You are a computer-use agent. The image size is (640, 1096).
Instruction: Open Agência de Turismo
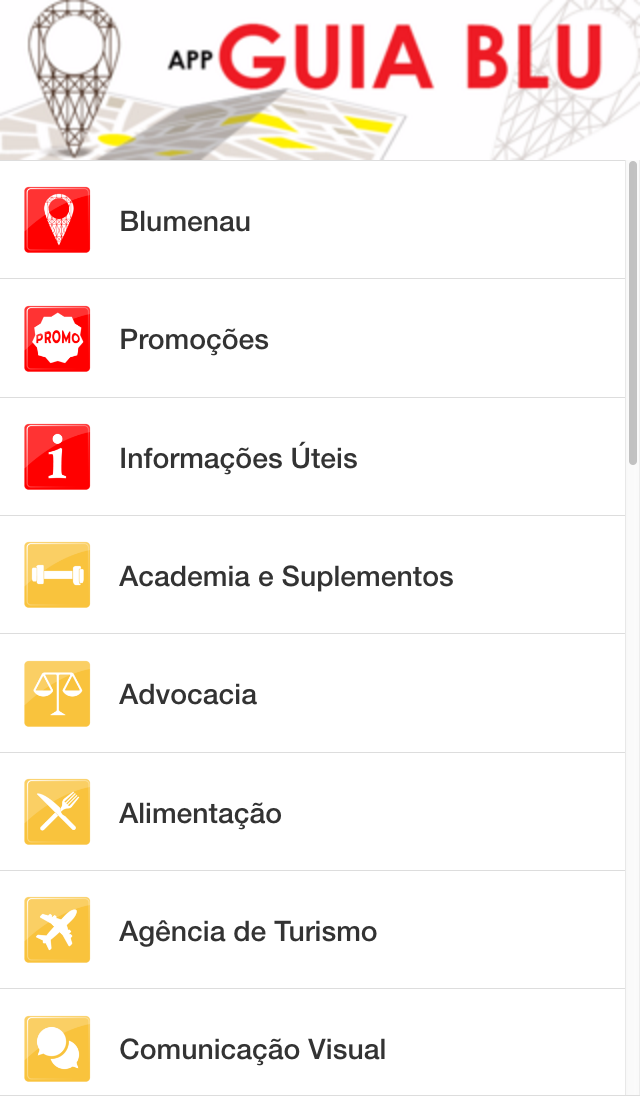pyautogui.click(x=248, y=931)
